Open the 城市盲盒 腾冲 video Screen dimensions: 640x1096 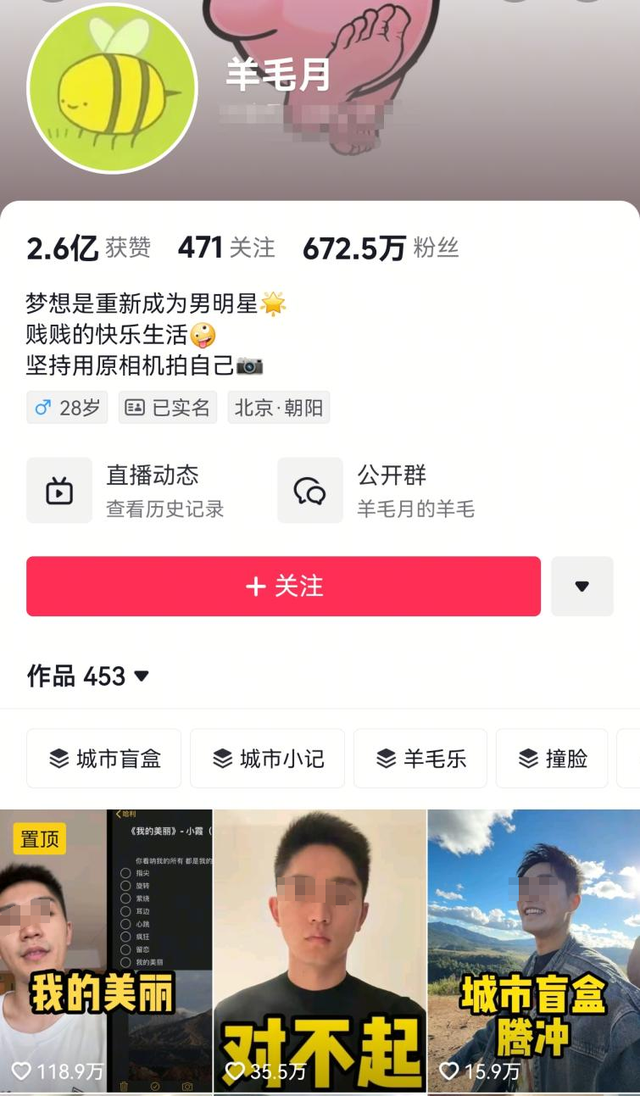534,952
